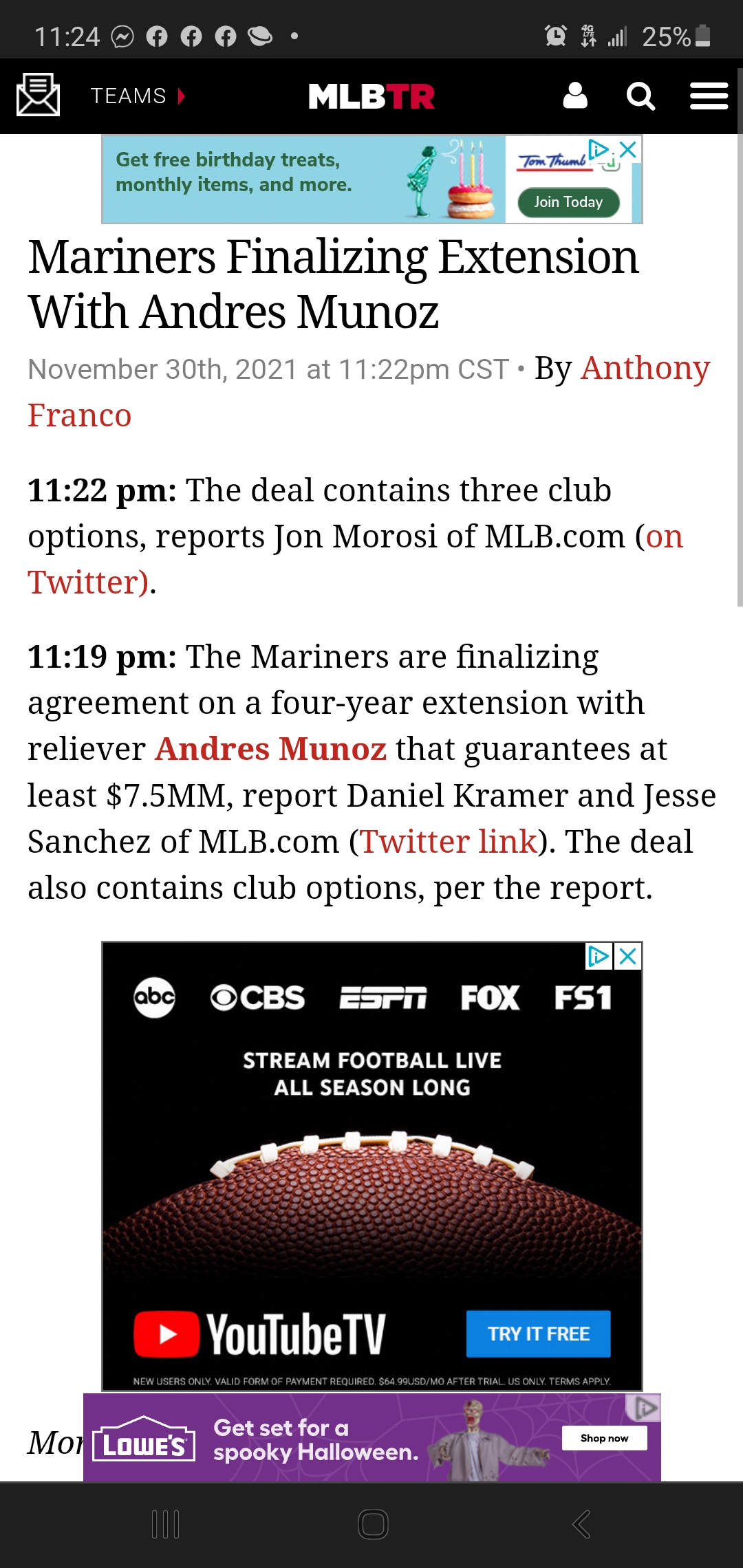Expand the TEAMS menu
743x1568 pixels.
pyautogui.click(x=138, y=96)
